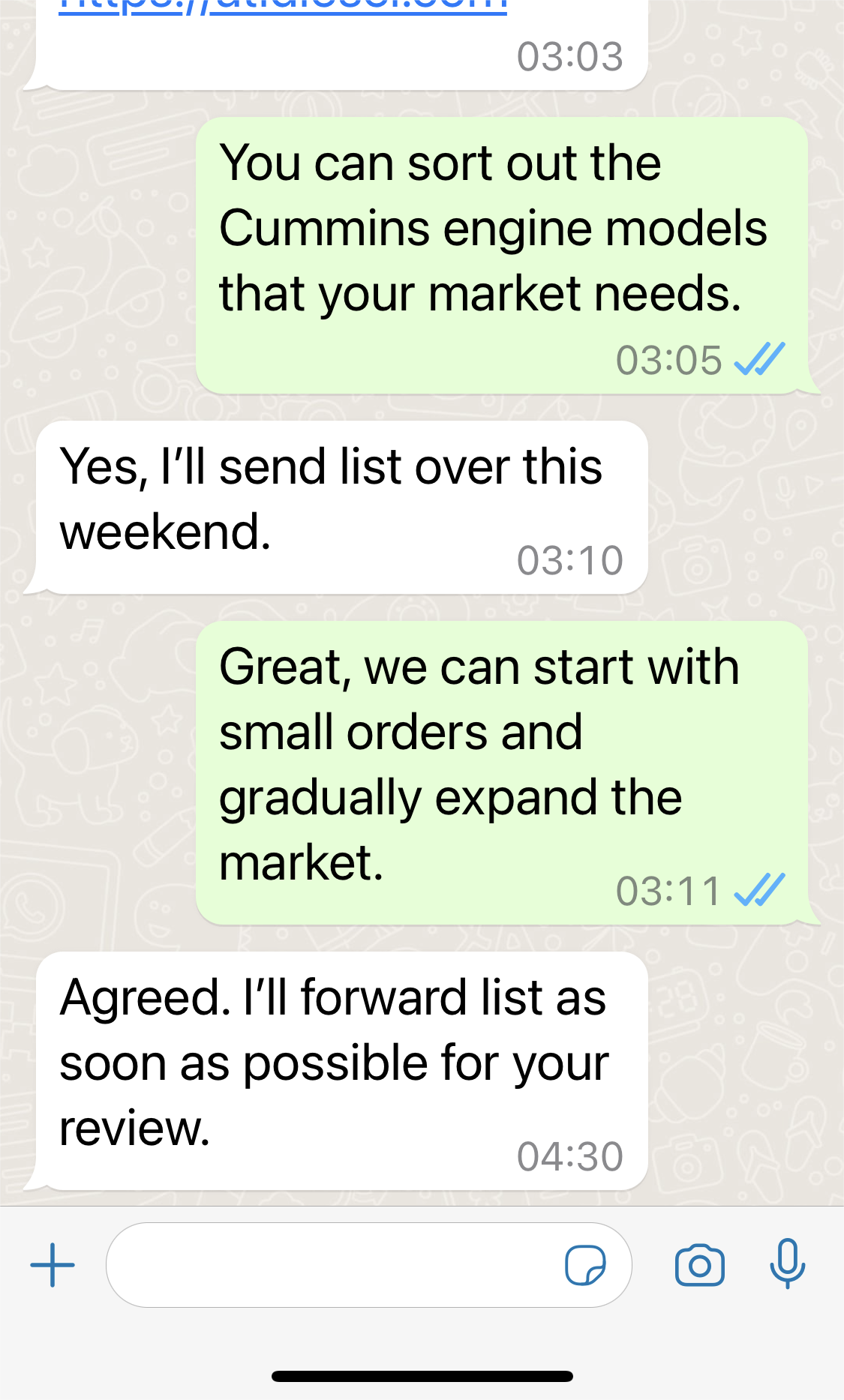This screenshot has width=844, height=1400.
Task: Tap the message input field
Action: click(330, 1265)
